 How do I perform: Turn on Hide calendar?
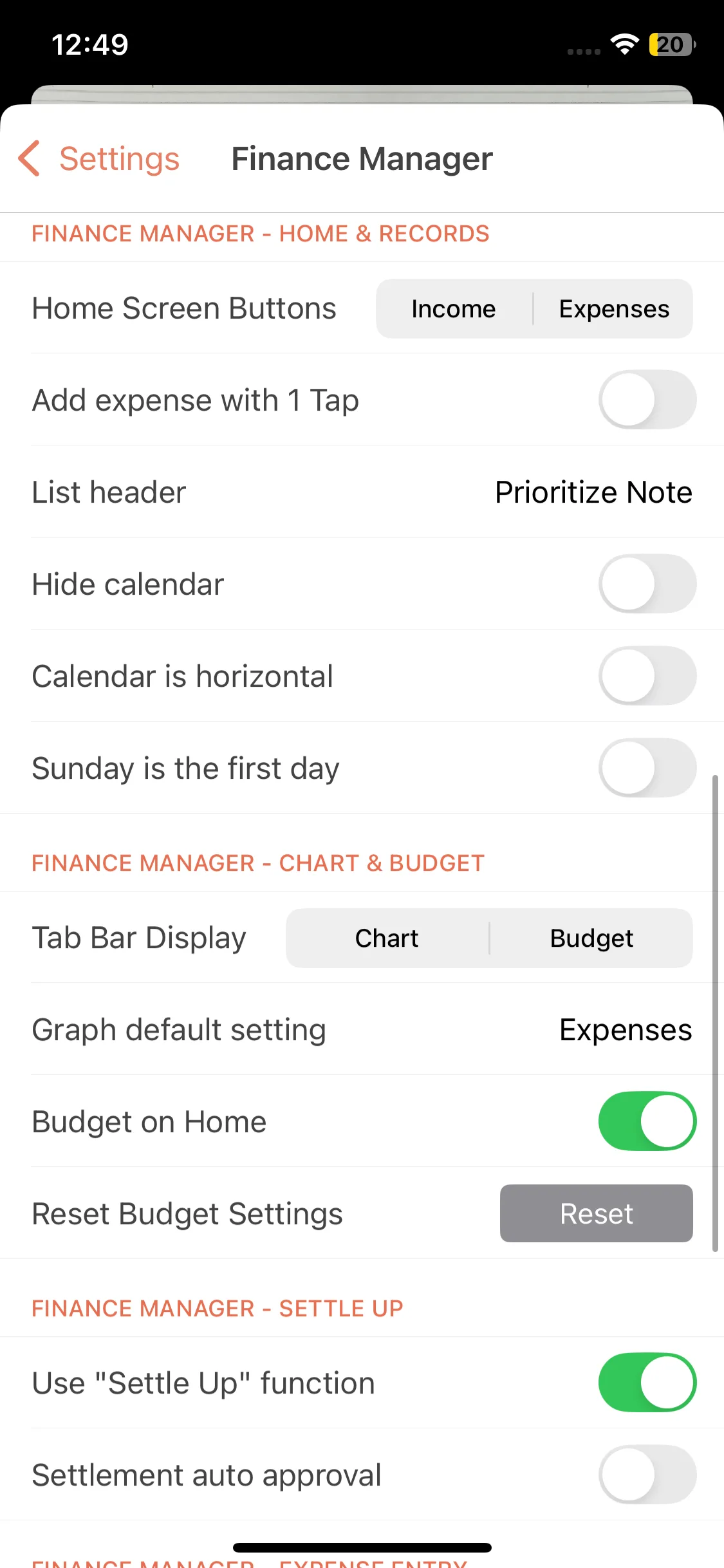pos(647,584)
